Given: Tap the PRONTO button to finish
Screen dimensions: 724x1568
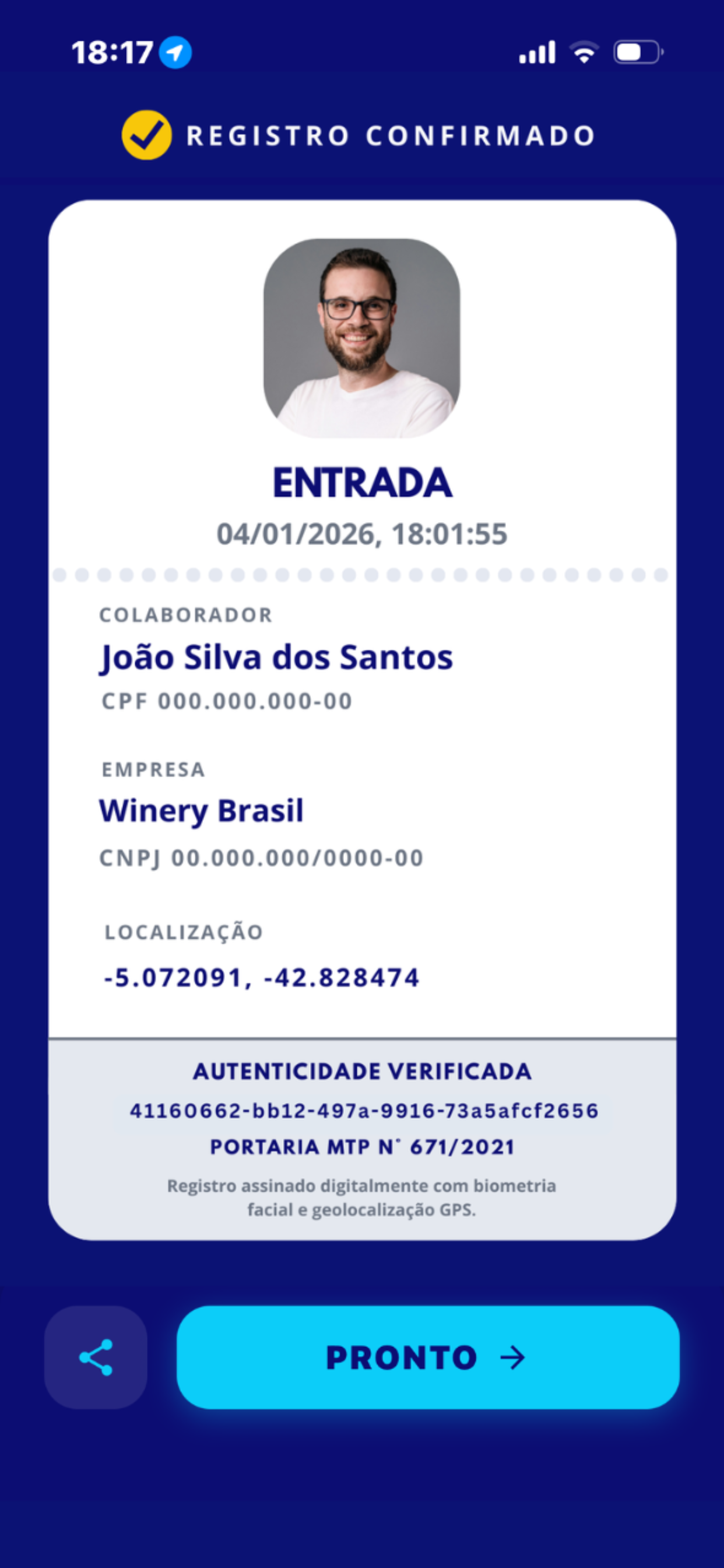Looking at the screenshot, I should [x=428, y=1357].
